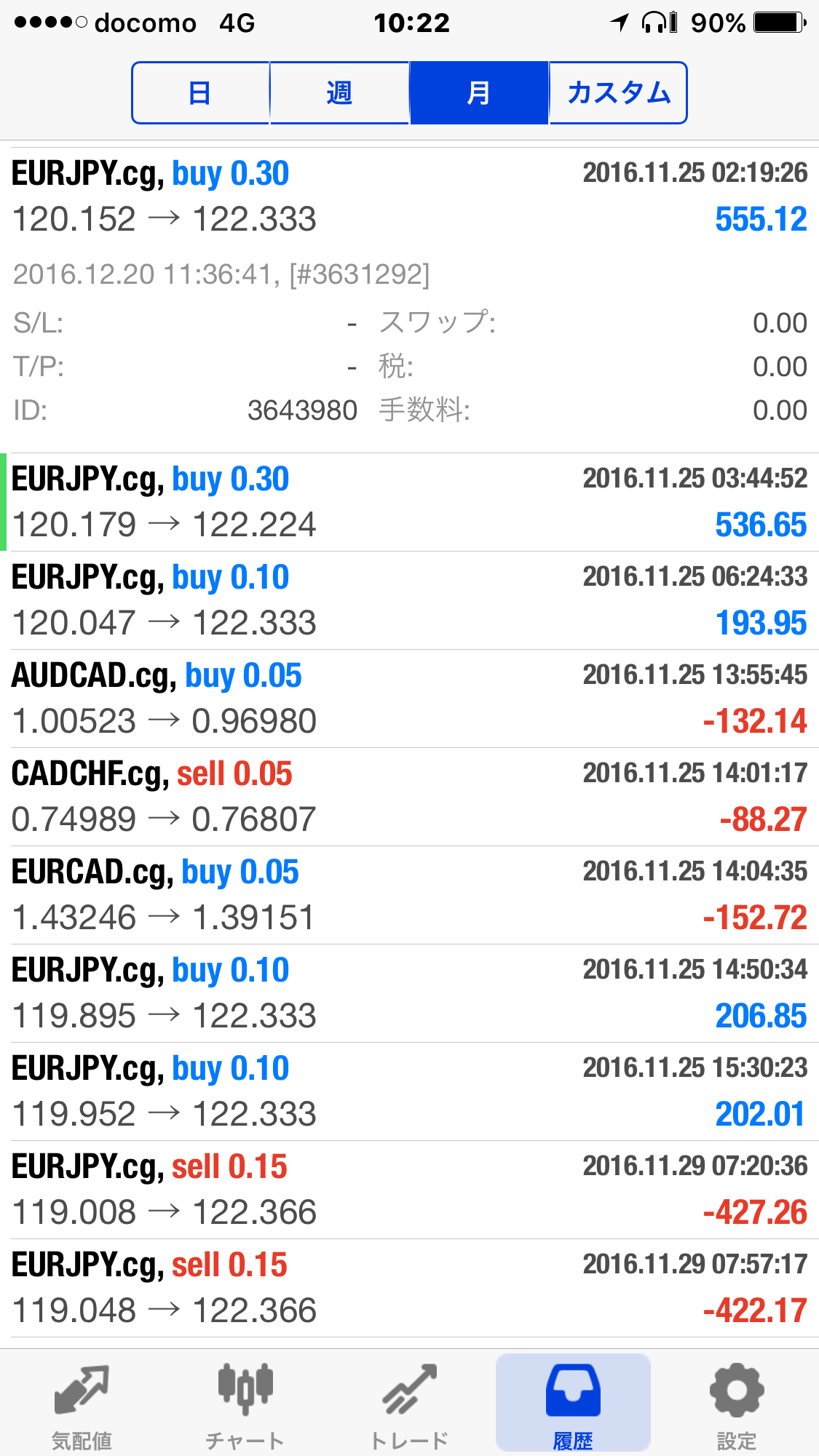Image resolution: width=819 pixels, height=1456 pixels.
Task: Go to the 気配値 quotes tab
Action: [x=82, y=1404]
